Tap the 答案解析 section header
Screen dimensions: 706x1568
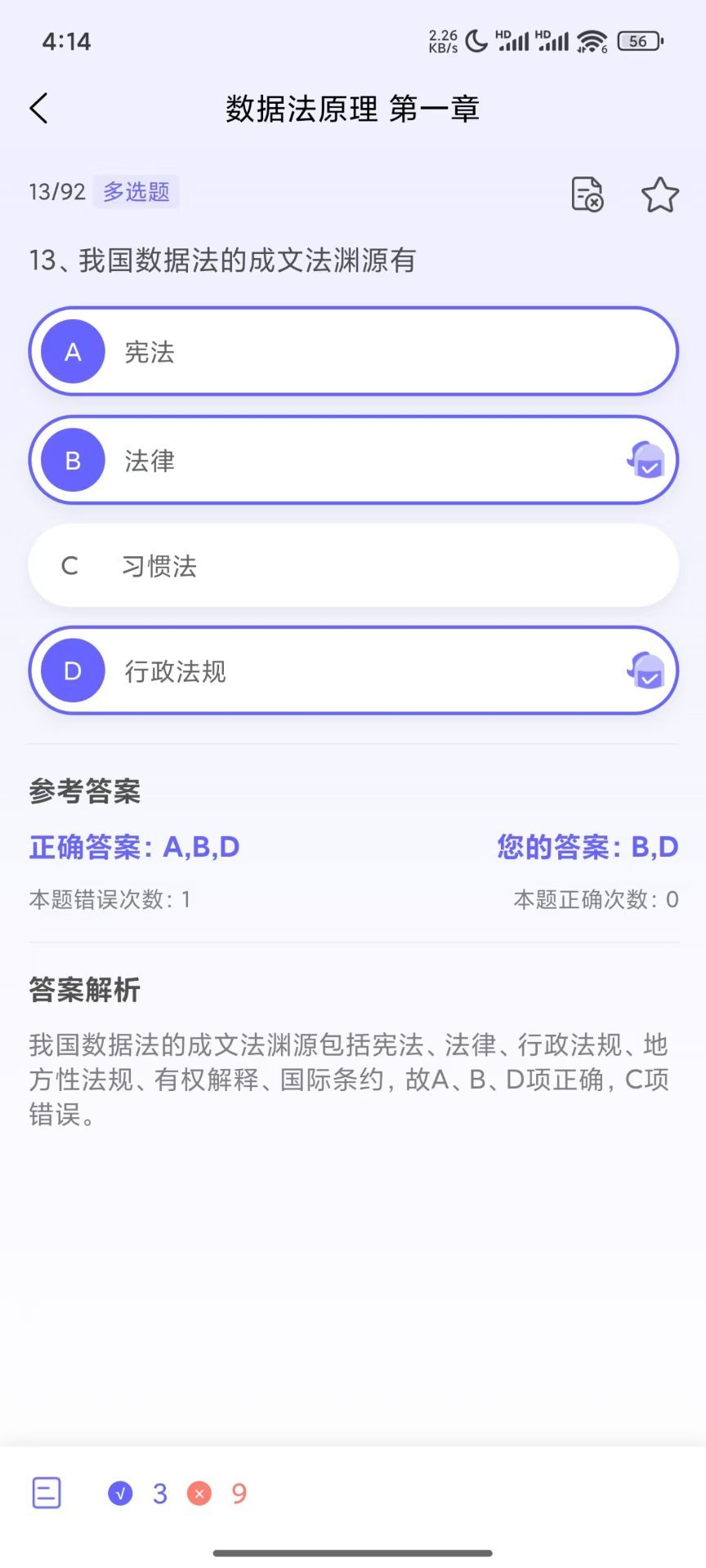coord(84,990)
